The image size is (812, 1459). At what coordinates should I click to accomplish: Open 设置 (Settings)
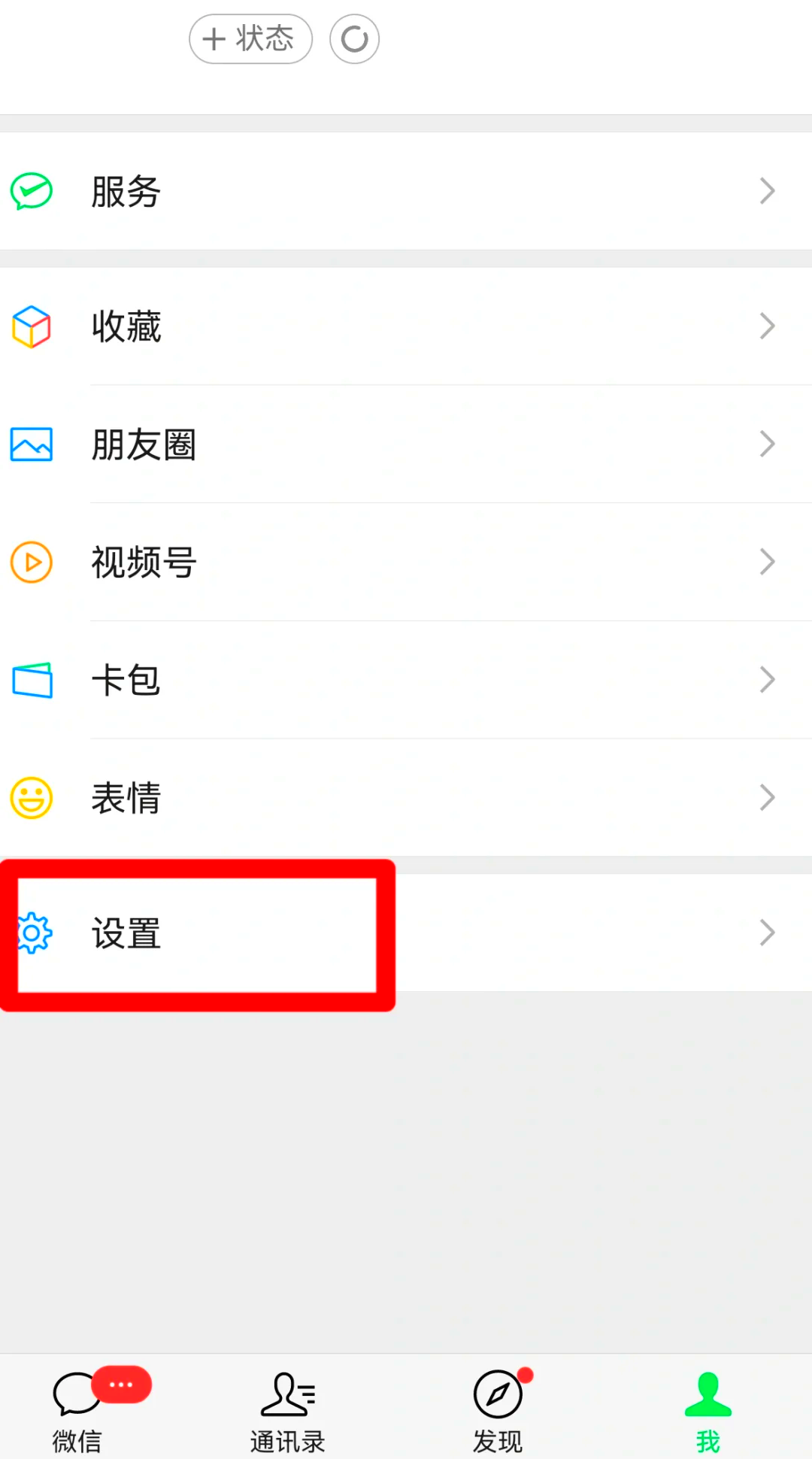point(406,933)
